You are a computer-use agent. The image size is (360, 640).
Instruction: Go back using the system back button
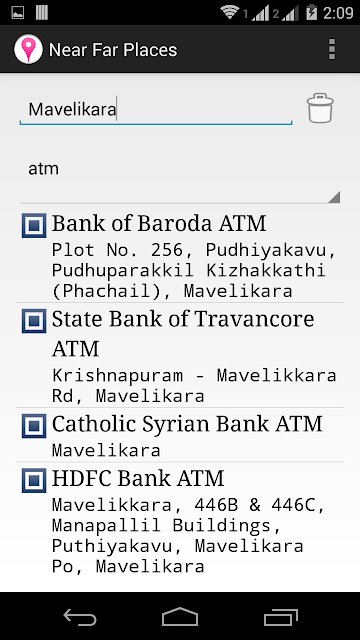point(80,617)
